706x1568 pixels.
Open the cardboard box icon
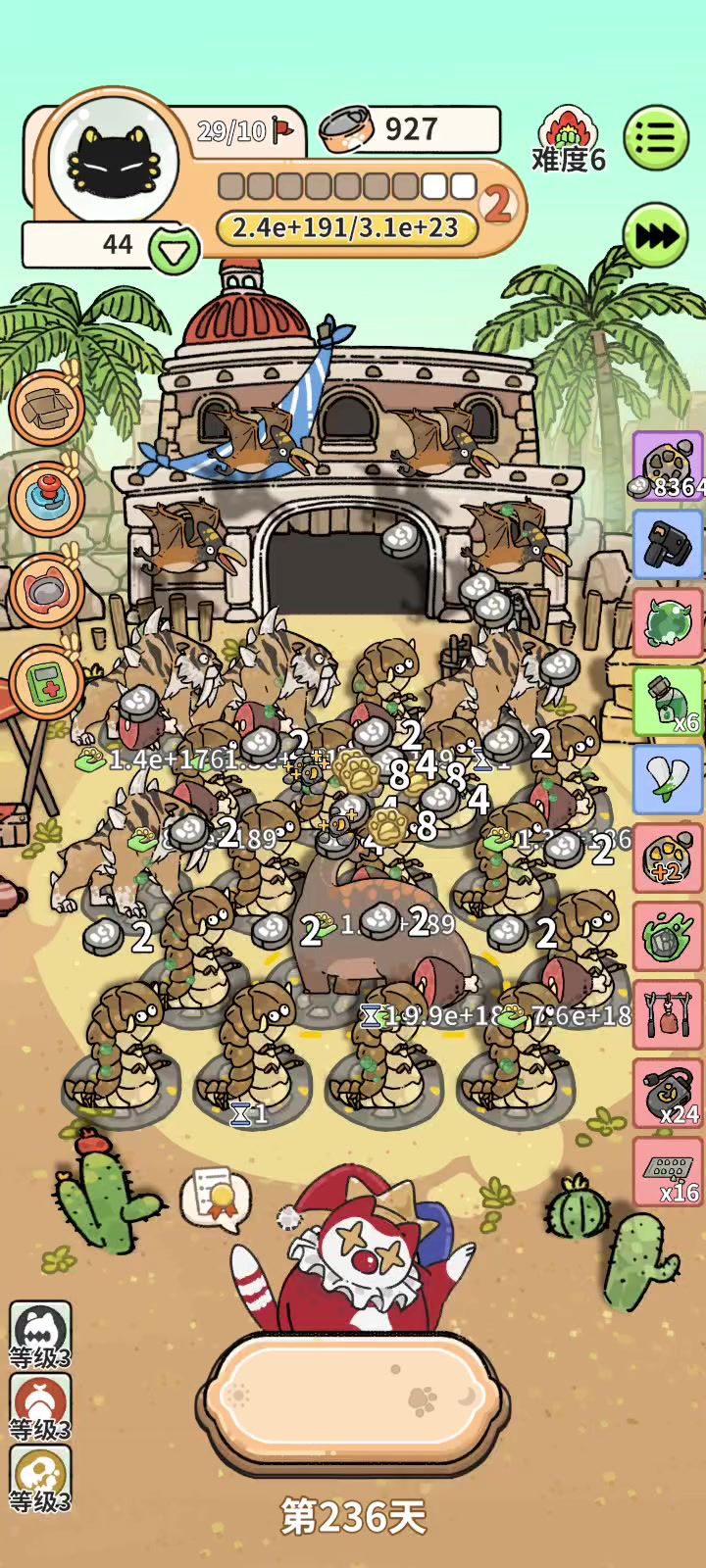pos(46,408)
